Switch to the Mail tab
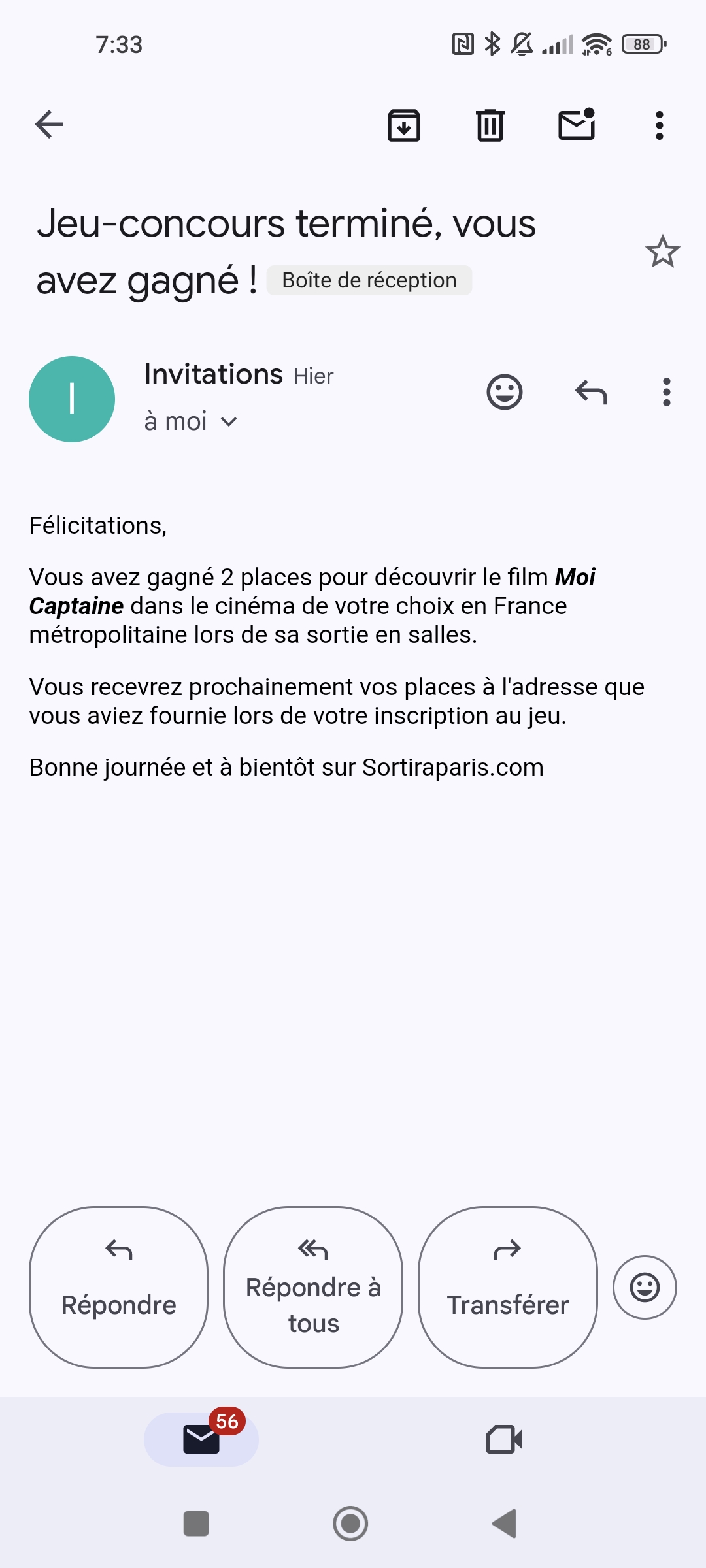Image resolution: width=706 pixels, height=1568 pixels. 201,1439
